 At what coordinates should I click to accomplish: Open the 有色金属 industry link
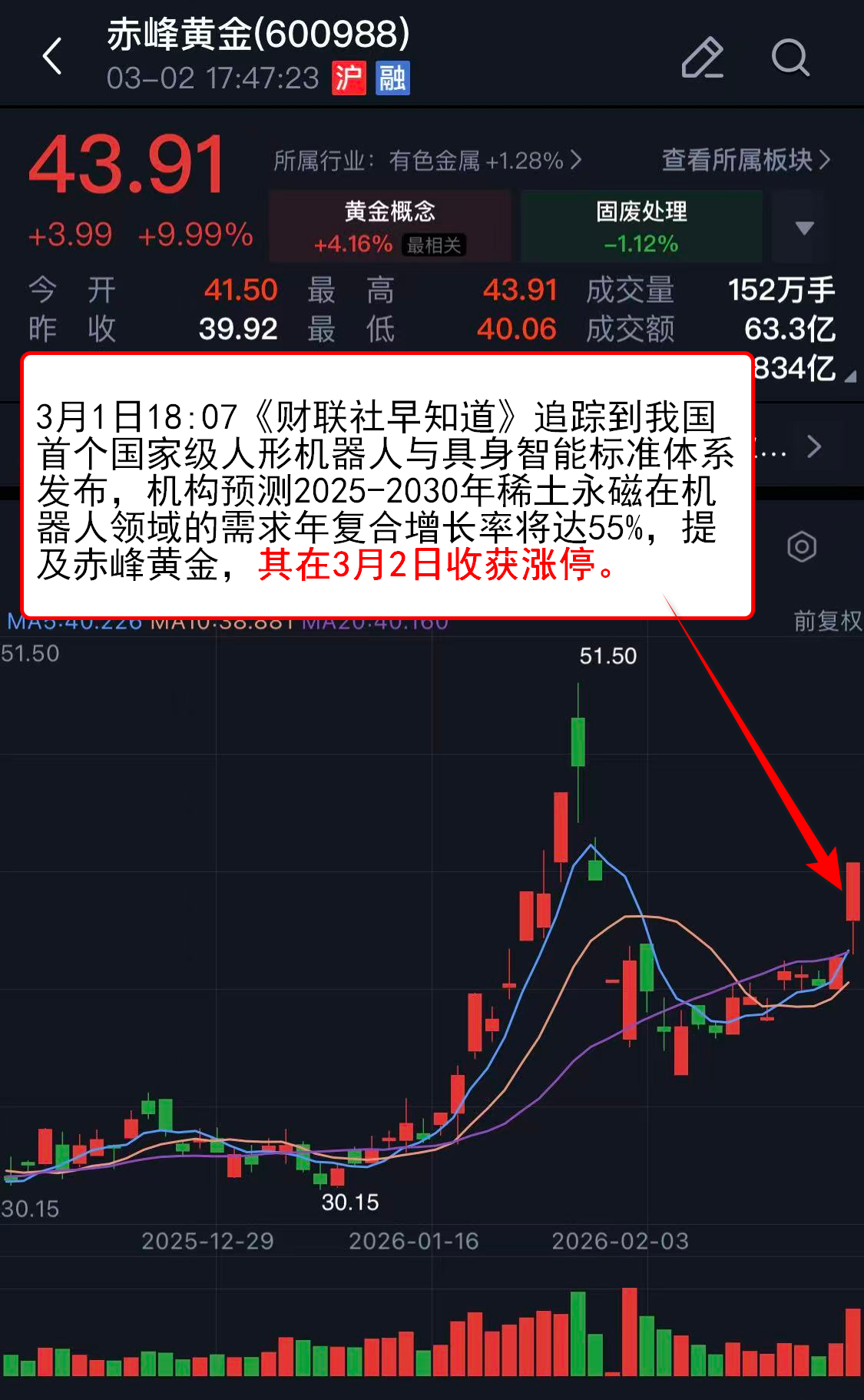[x=428, y=161]
